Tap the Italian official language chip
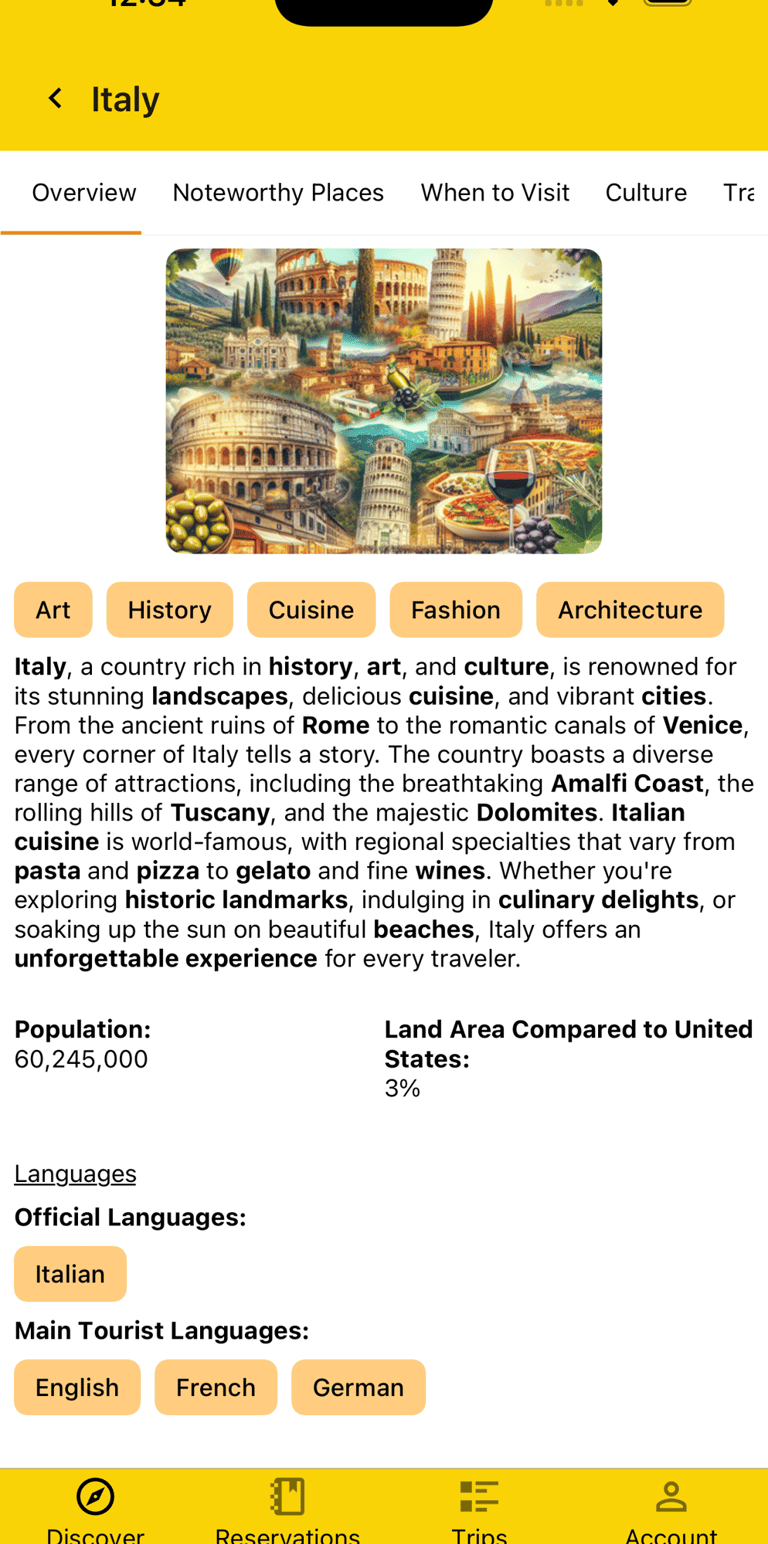Image resolution: width=768 pixels, height=1544 pixels. (x=70, y=1274)
